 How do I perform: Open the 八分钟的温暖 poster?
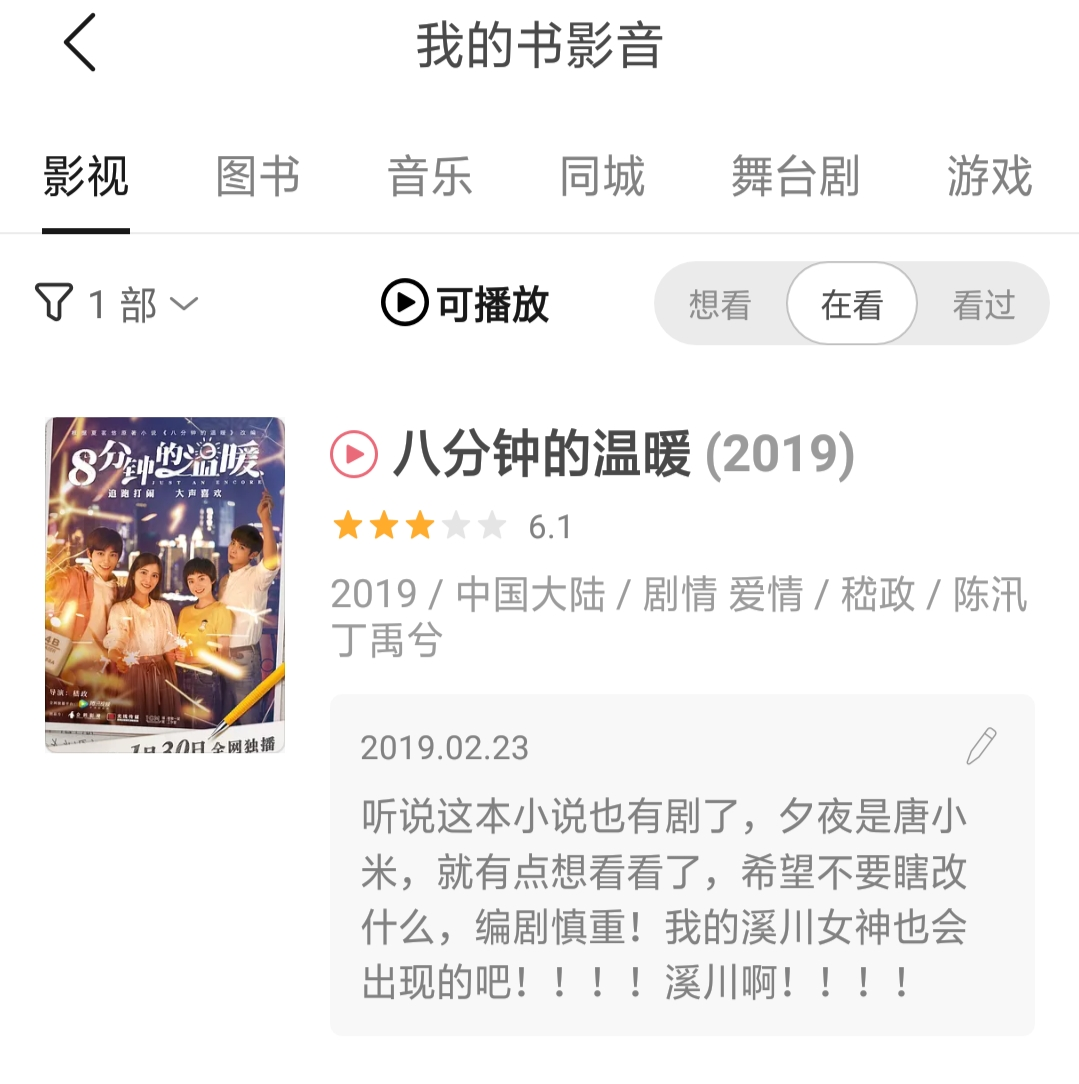click(x=165, y=585)
